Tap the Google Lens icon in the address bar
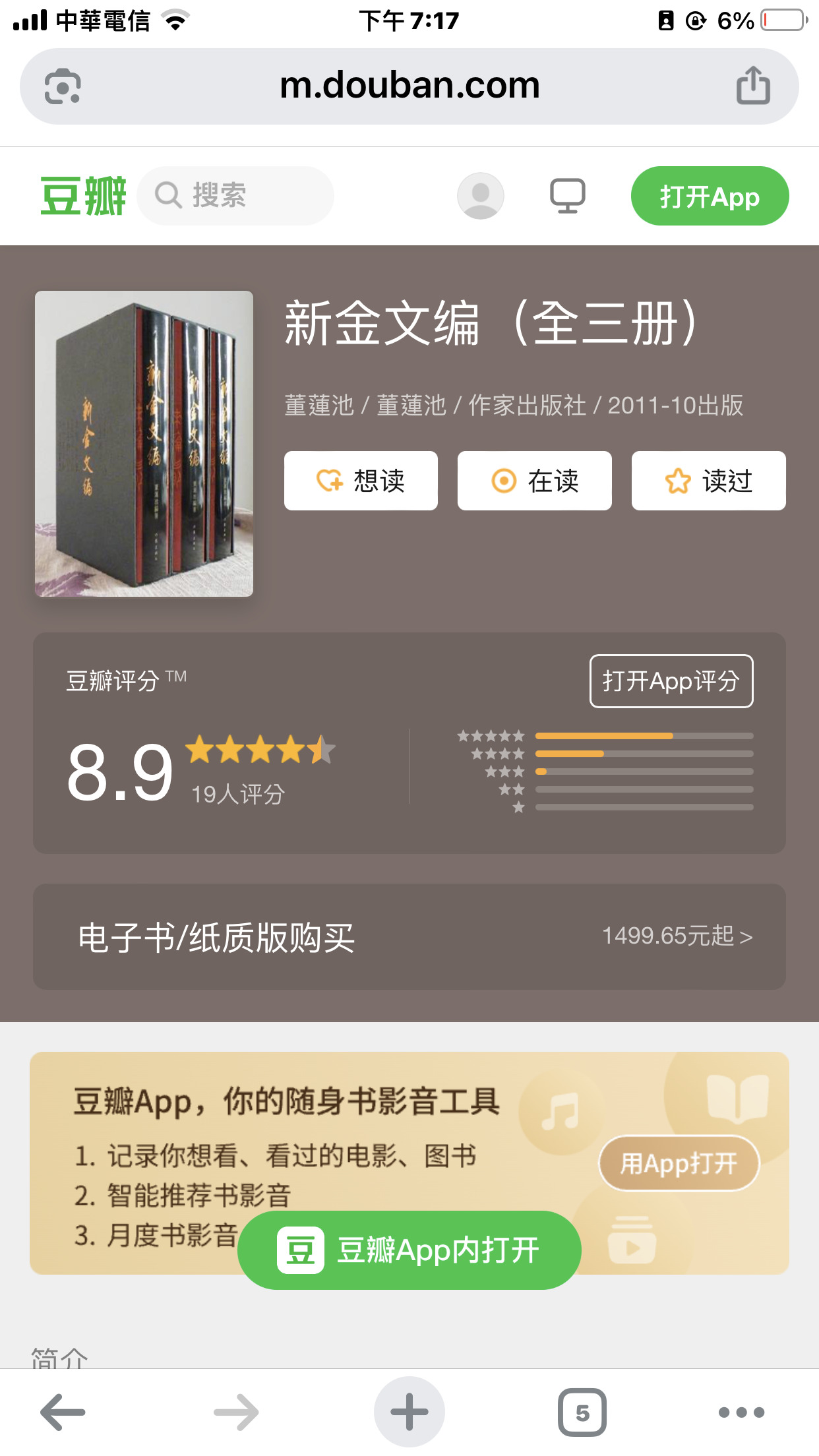The height and width of the screenshot is (1456, 819). (63, 86)
